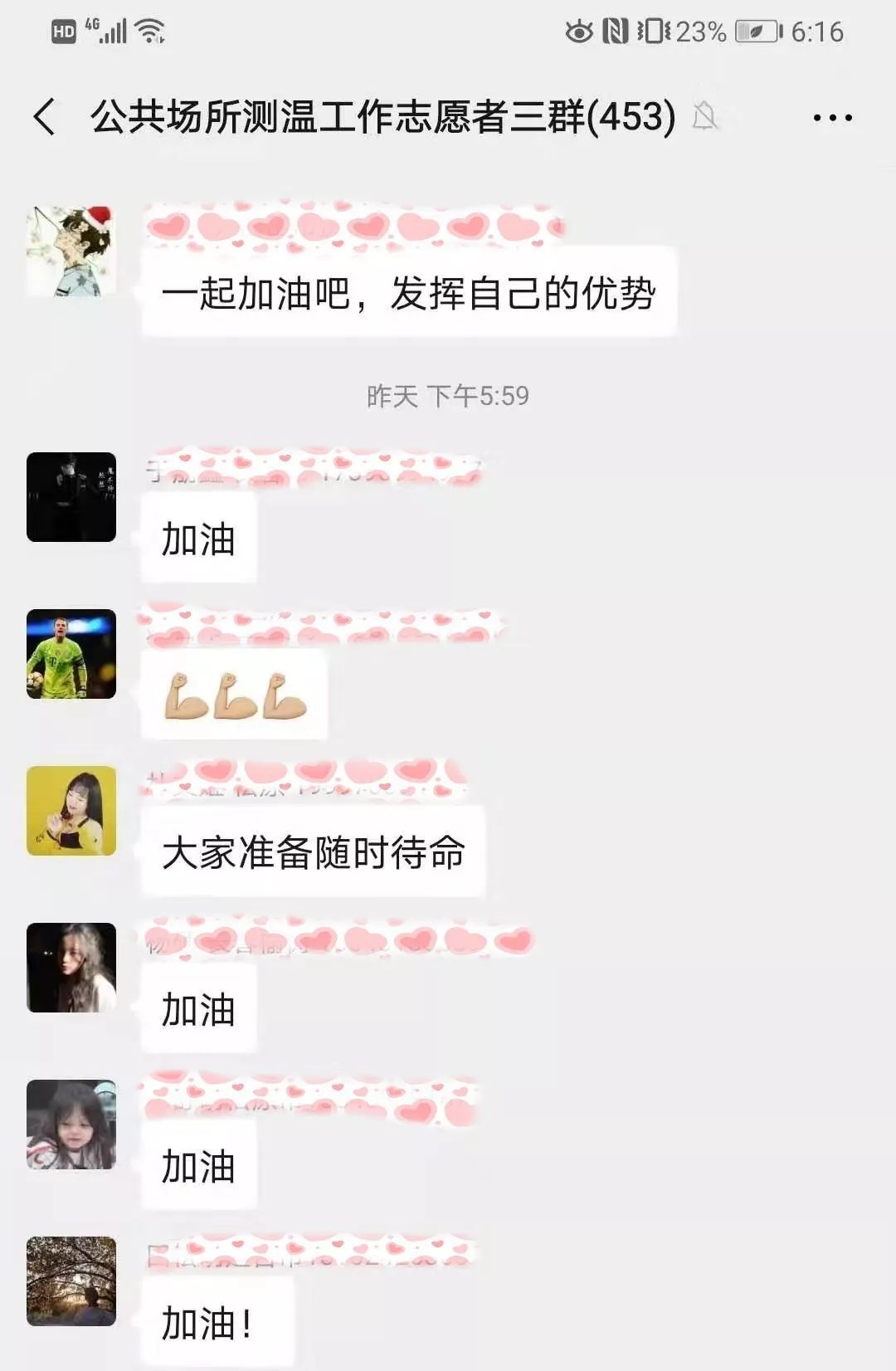
Task: Open the tree scenery avatar's profile
Action: [x=71, y=1281]
